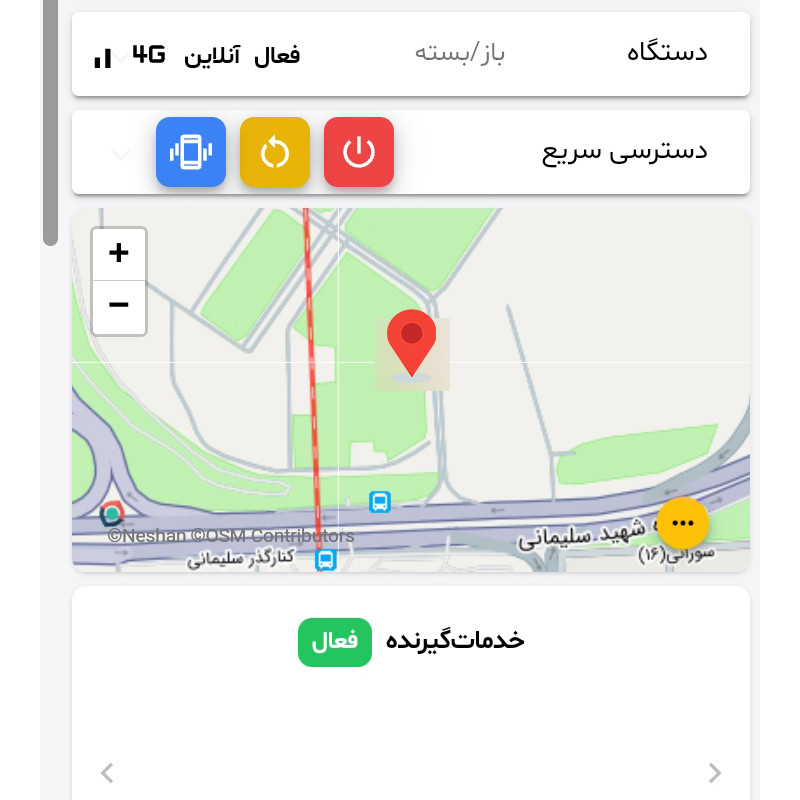Open the yellow three-dots map menu

coord(683,523)
